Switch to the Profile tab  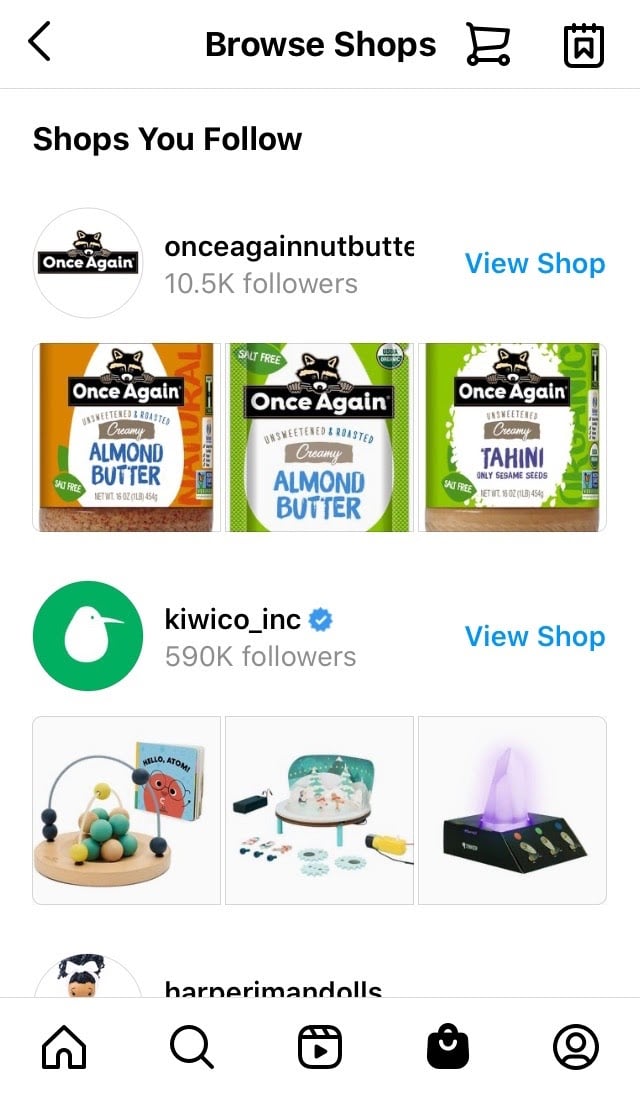[x=576, y=1047]
